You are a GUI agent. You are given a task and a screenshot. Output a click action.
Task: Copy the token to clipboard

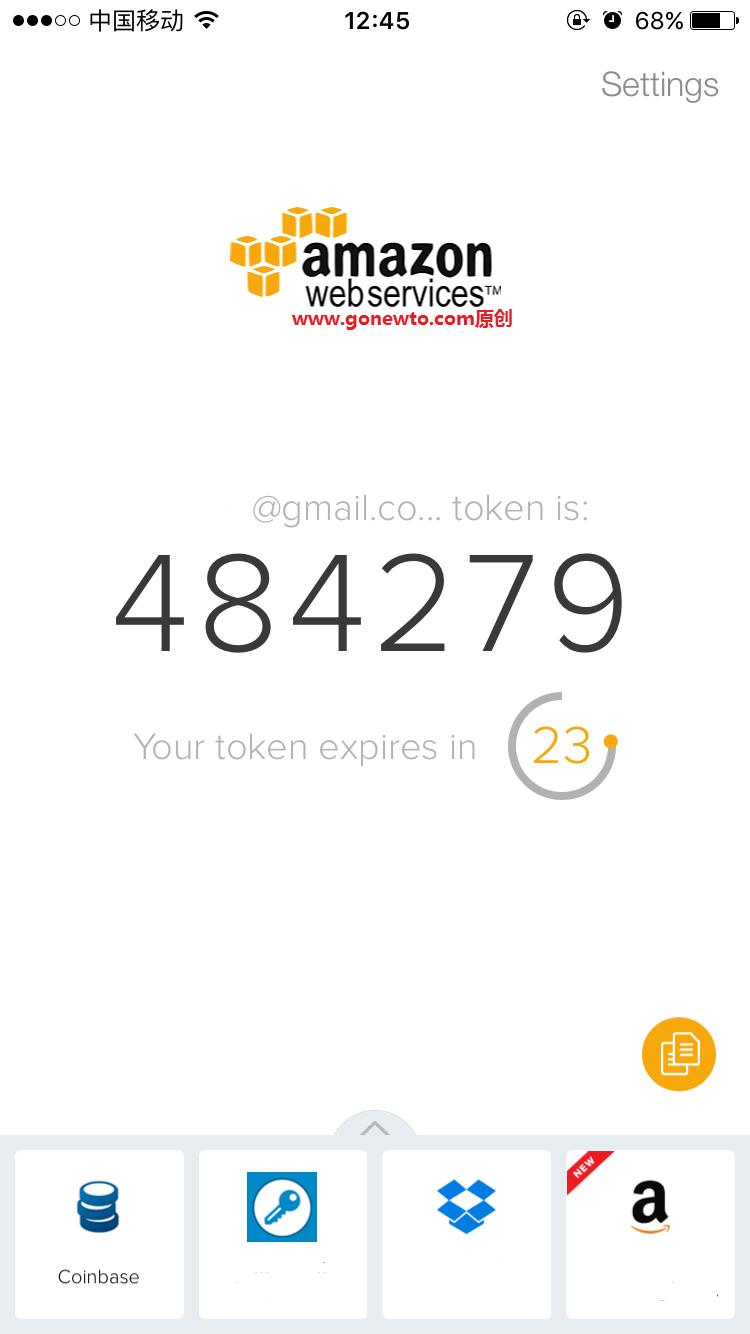pos(678,1054)
